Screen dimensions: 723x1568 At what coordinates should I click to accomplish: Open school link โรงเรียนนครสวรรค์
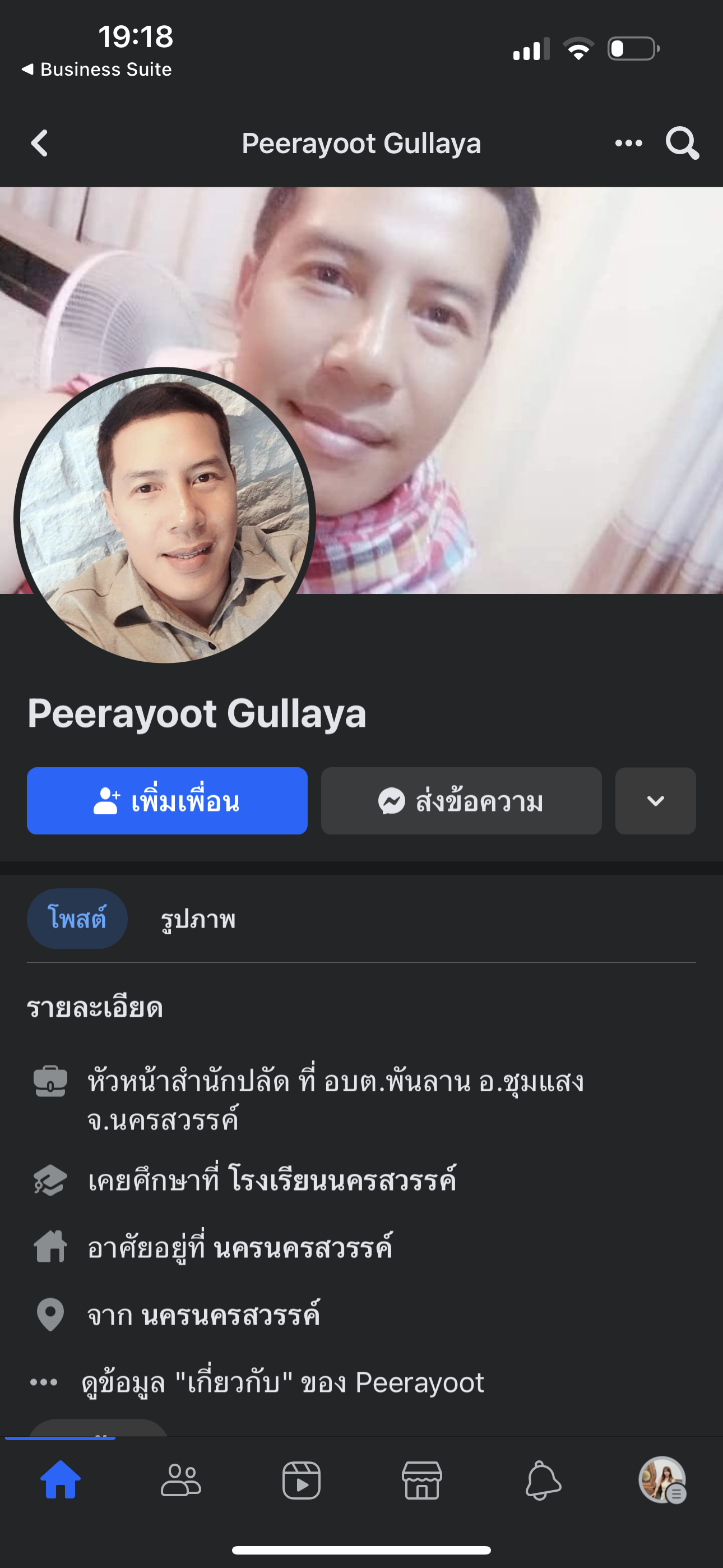[x=342, y=1181]
